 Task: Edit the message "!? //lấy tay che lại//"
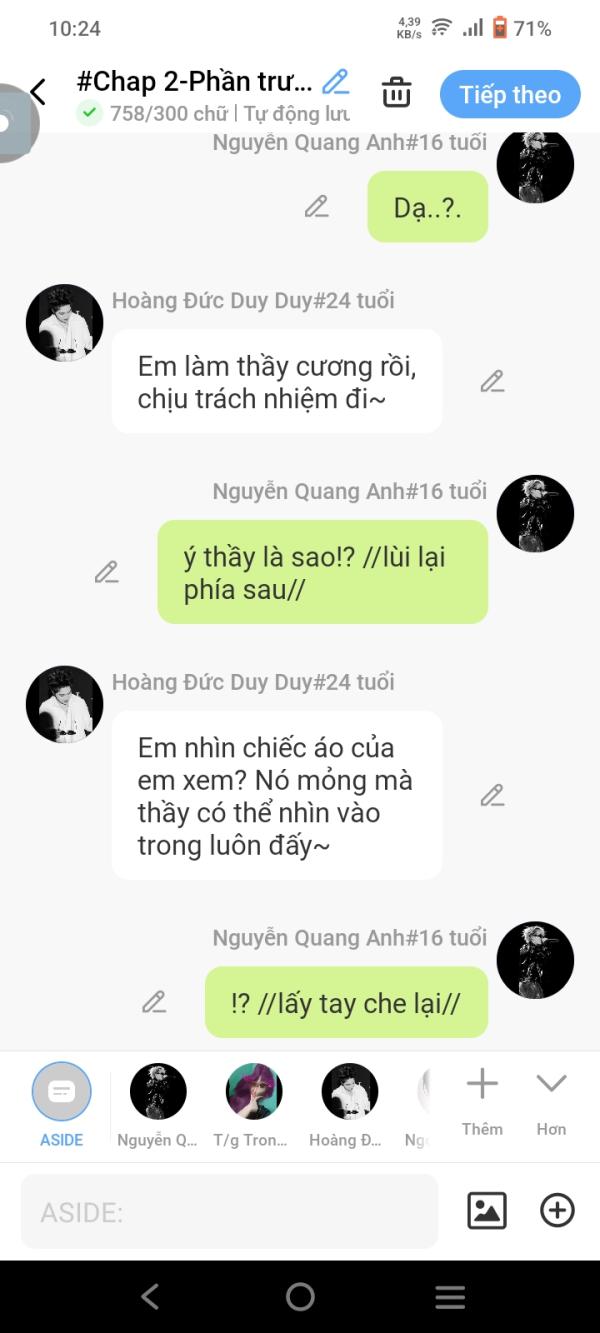click(x=154, y=1002)
